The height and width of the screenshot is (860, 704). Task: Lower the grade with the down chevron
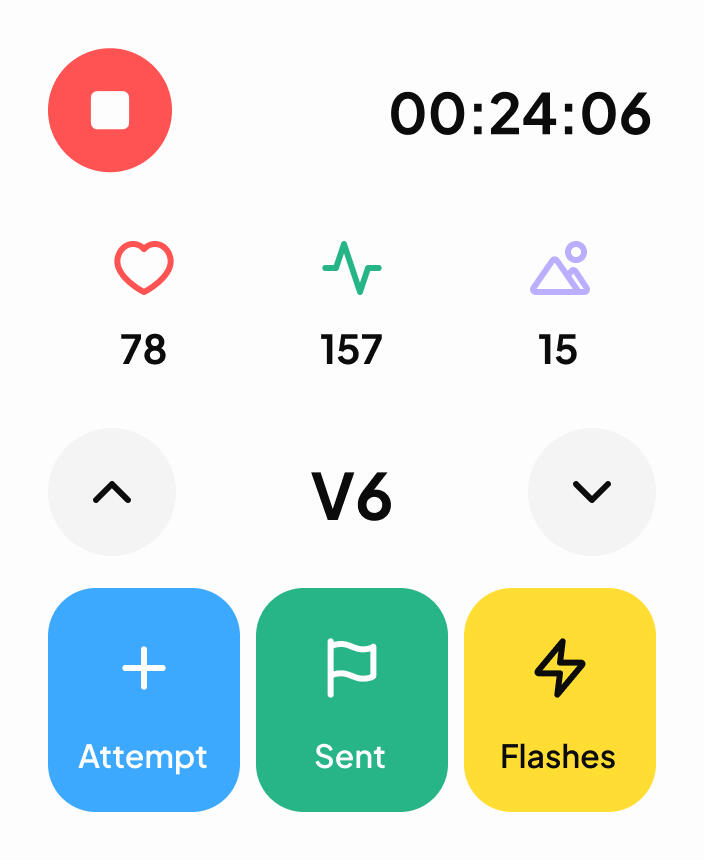pyautogui.click(x=591, y=492)
